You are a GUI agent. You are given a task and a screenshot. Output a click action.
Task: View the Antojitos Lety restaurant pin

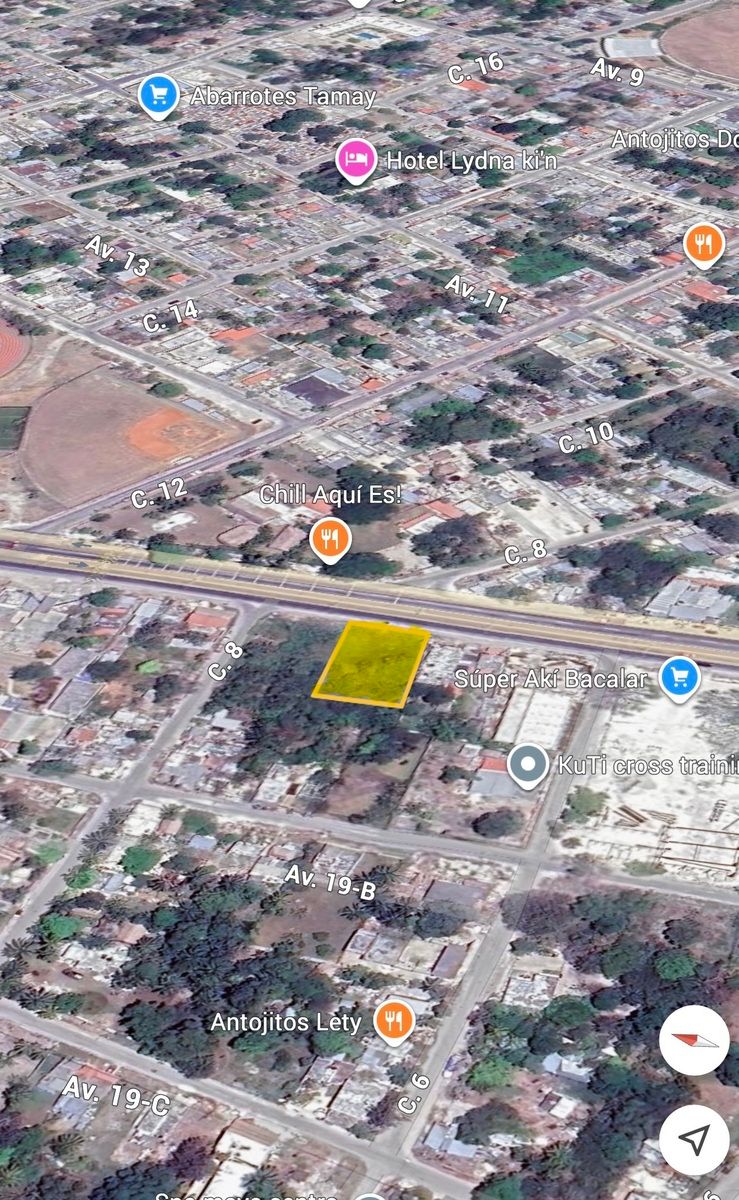tap(394, 1021)
